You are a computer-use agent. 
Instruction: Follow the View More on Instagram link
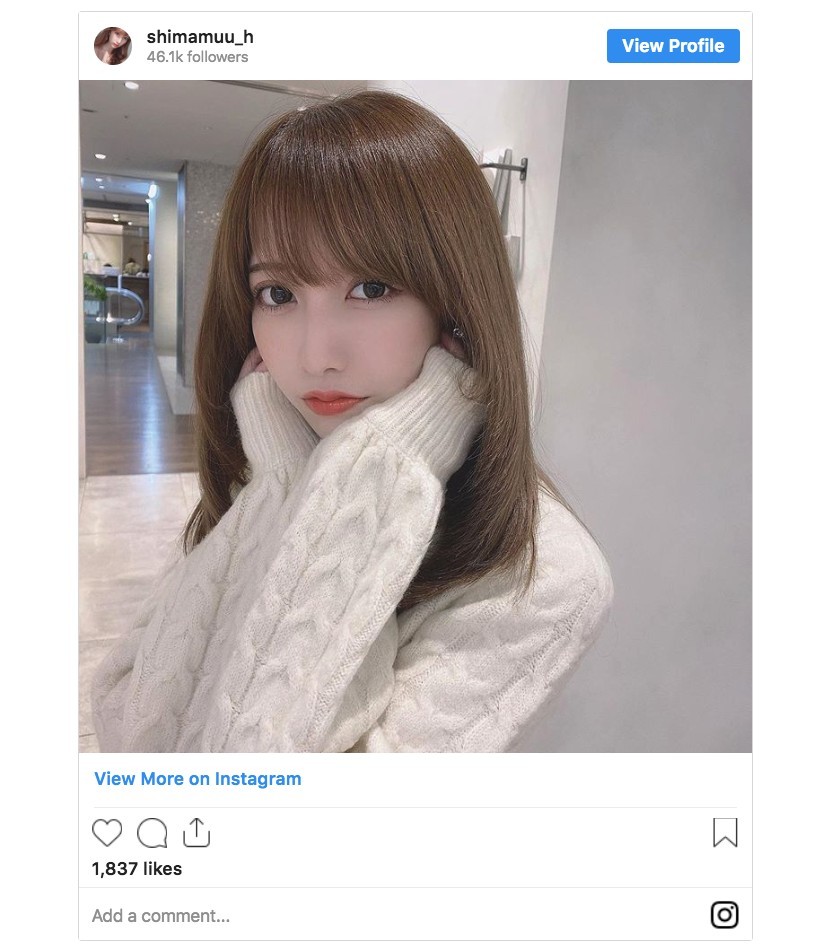[x=197, y=779]
